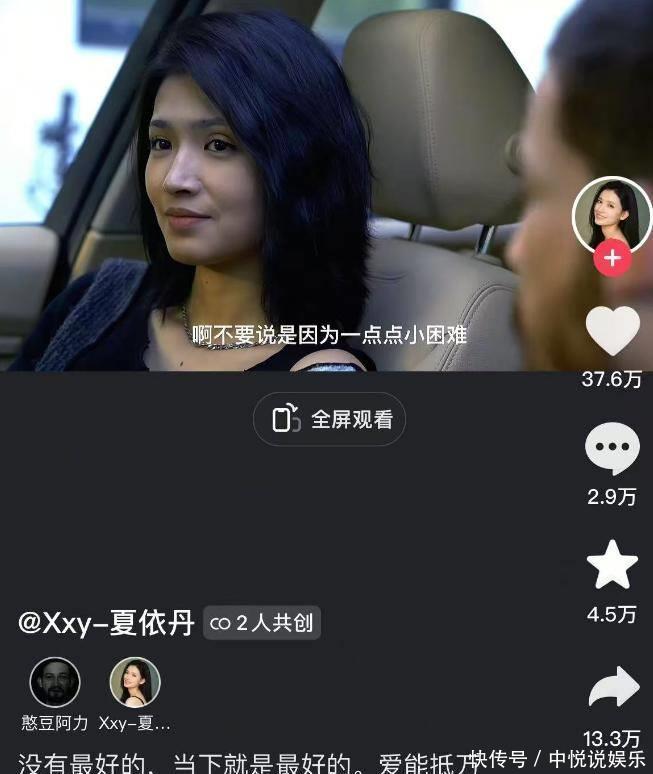Image resolution: width=653 pixels, height=774 pixels.
Task: Tap 全屏观看 to watch in full screen
Action: tap(330, 419)
